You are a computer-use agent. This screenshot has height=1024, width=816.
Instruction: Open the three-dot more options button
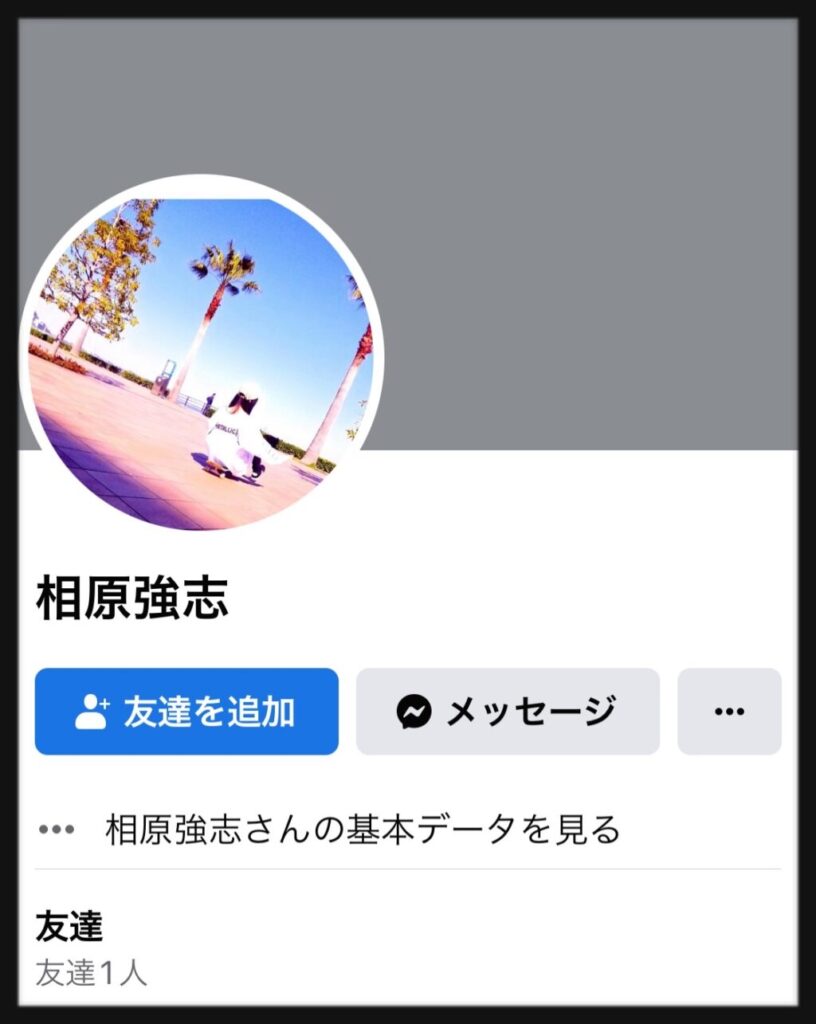pos(729,712)
